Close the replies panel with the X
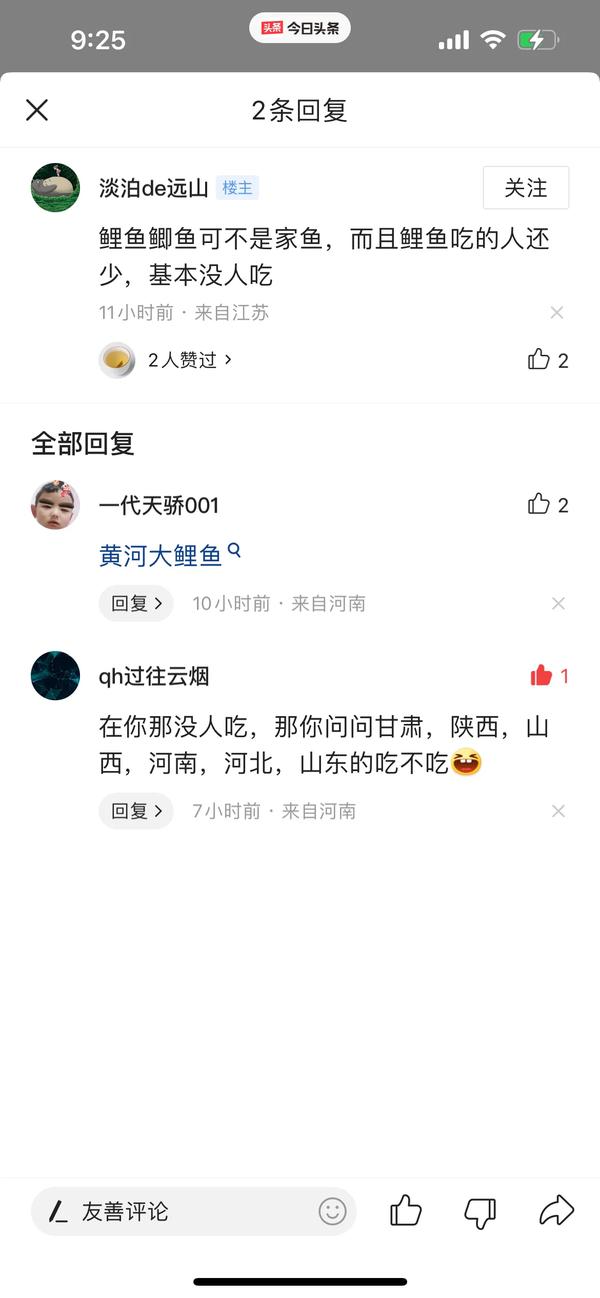Image resolution: width=600 pixels, height=1298 pixels. click(x=37, y=110)
